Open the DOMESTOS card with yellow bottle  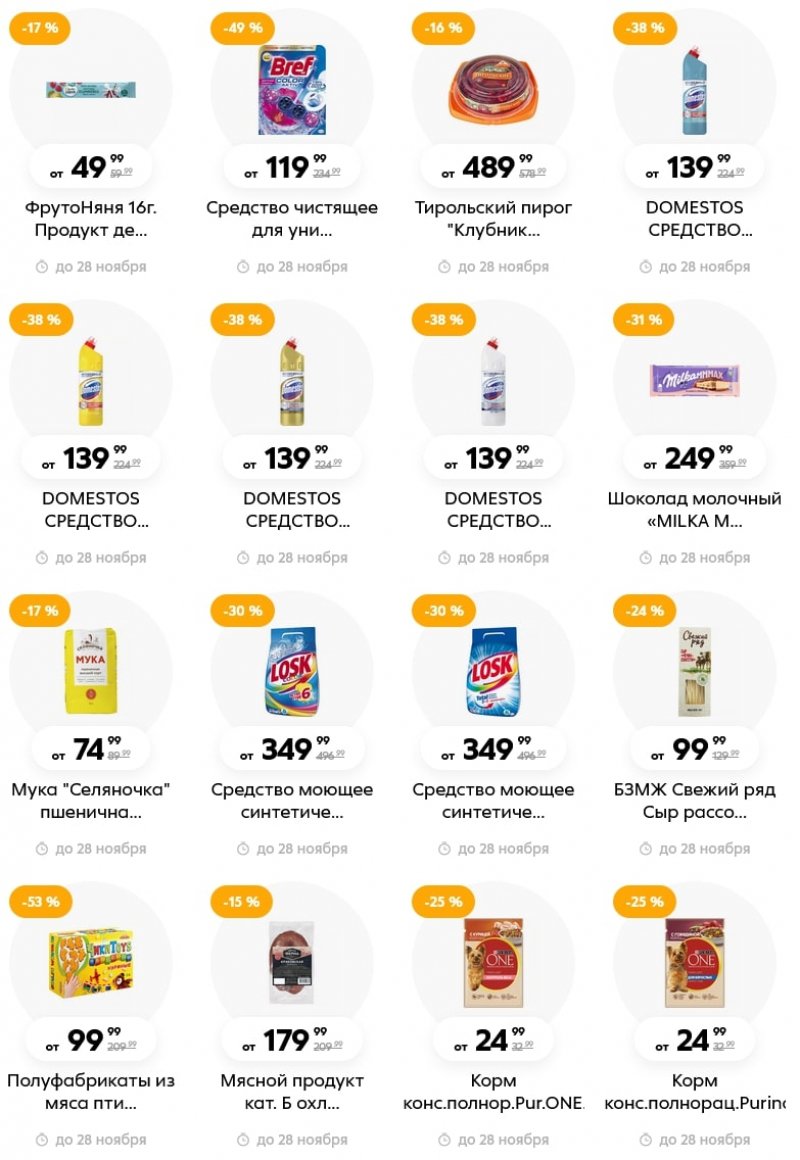[x=91, y=381]
